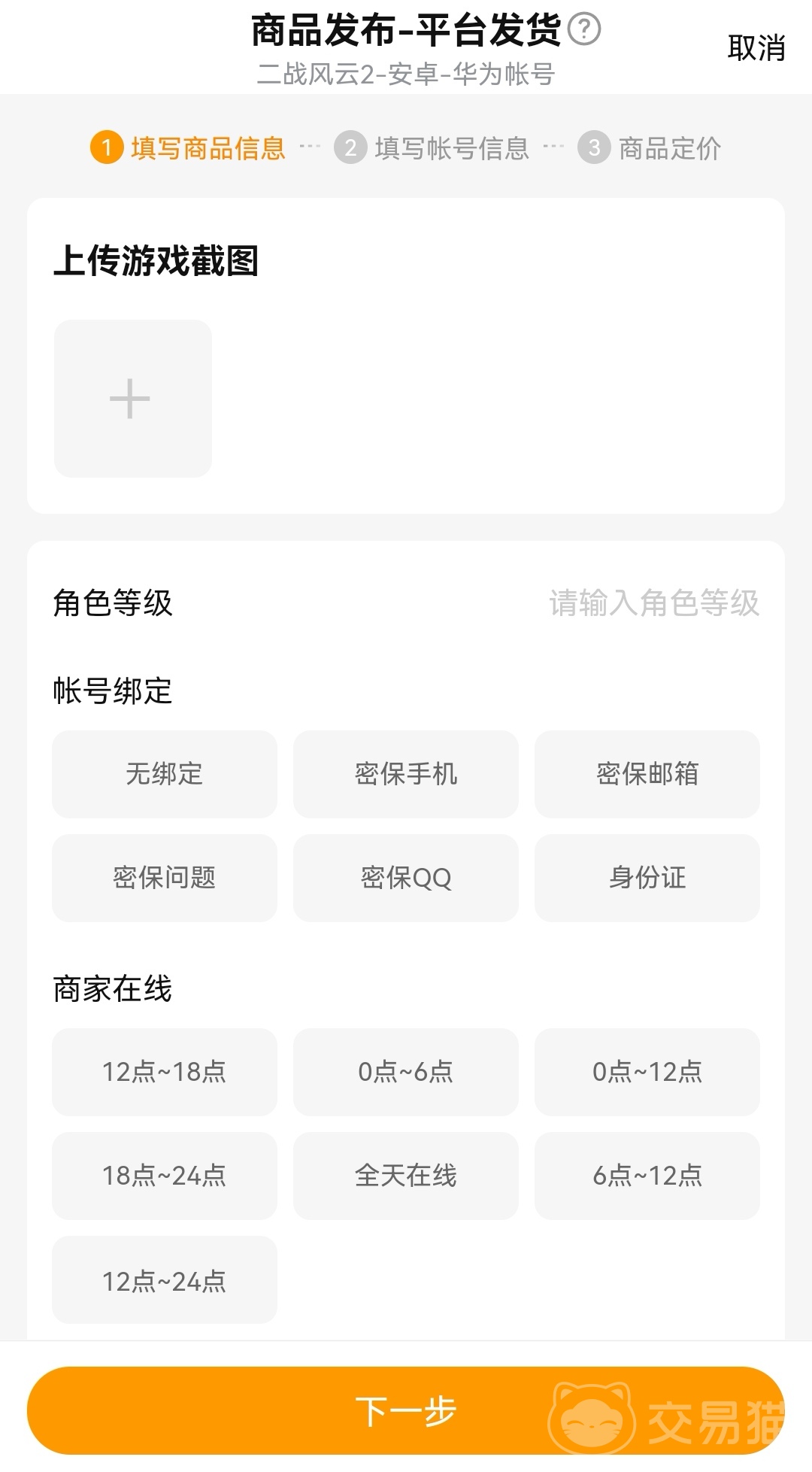This screenshot has height=1472, width=812.
Task: Select 身份证 binding chip
Action: (x=647, y=878)
